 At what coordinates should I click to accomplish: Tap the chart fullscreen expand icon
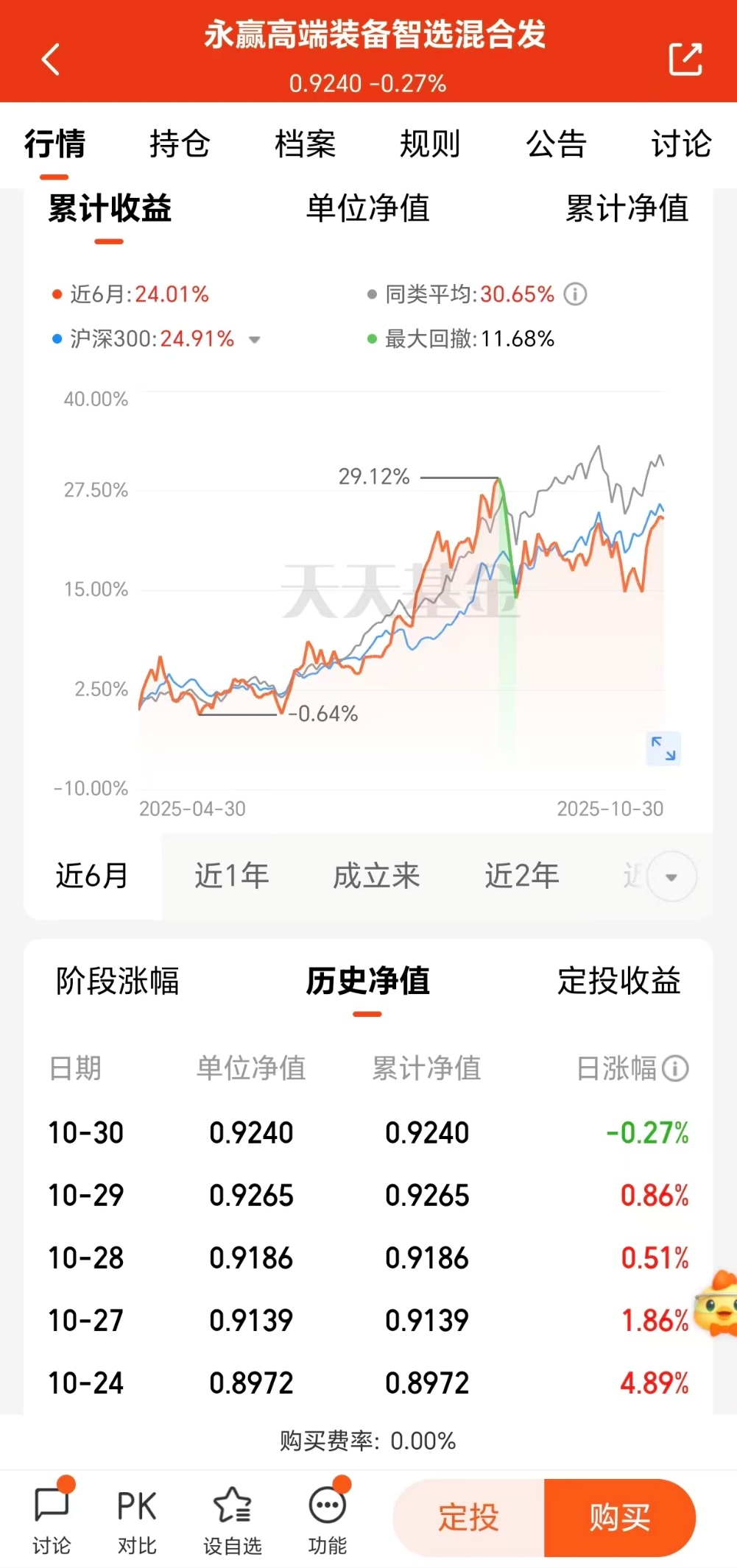pyautogui.click(x=662, y=748)
